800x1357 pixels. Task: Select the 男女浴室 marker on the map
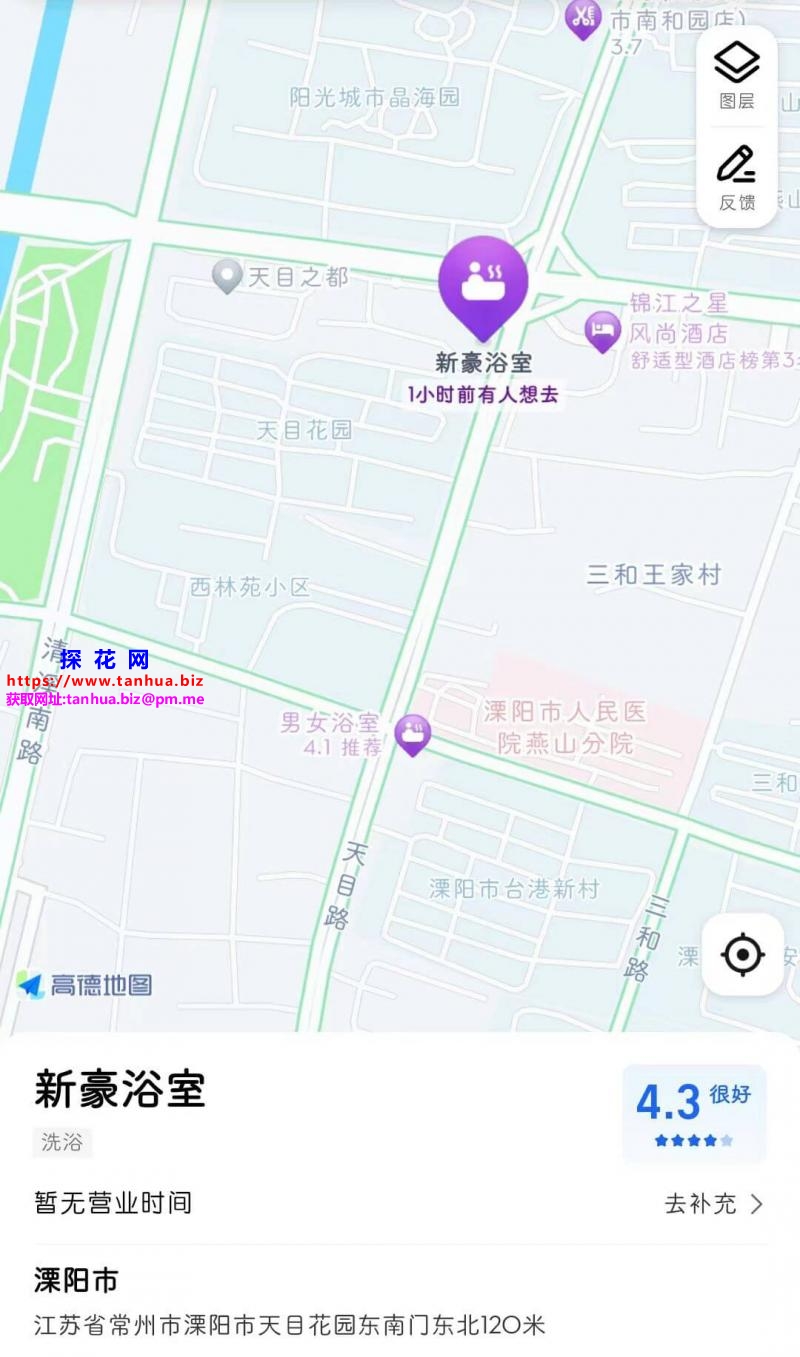click(412, 734)
